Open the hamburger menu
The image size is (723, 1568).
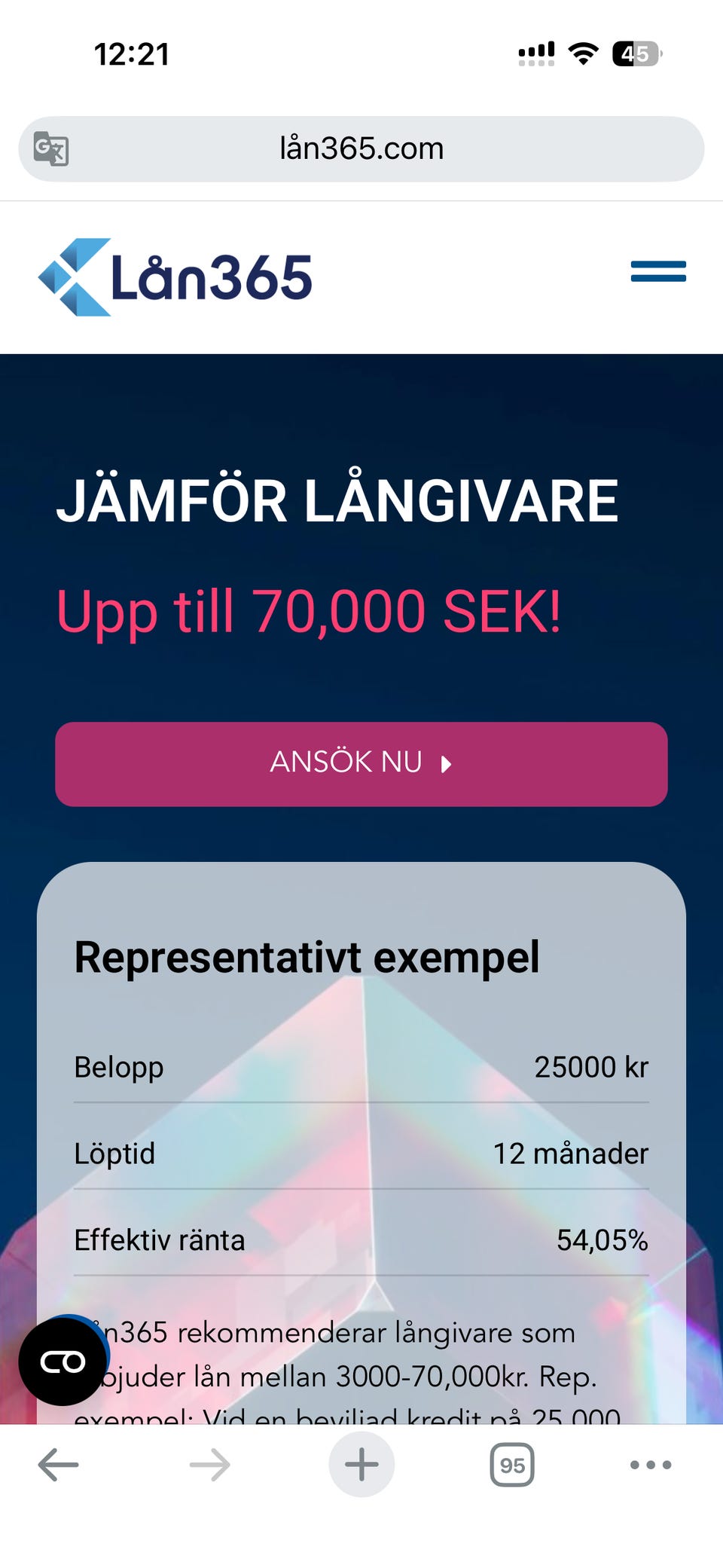pyautogui.click(x=658, y=271)
